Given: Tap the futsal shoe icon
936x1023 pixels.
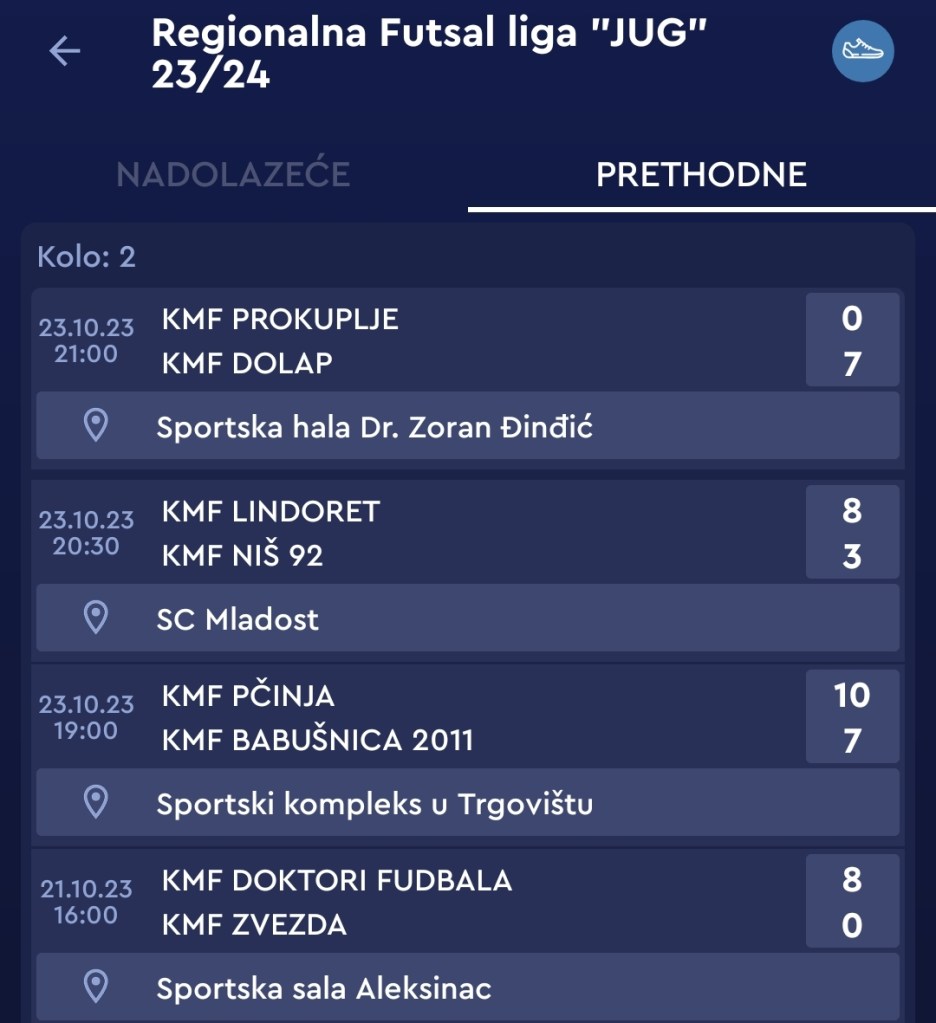Looking at the screenshot, I should [862, 51].
